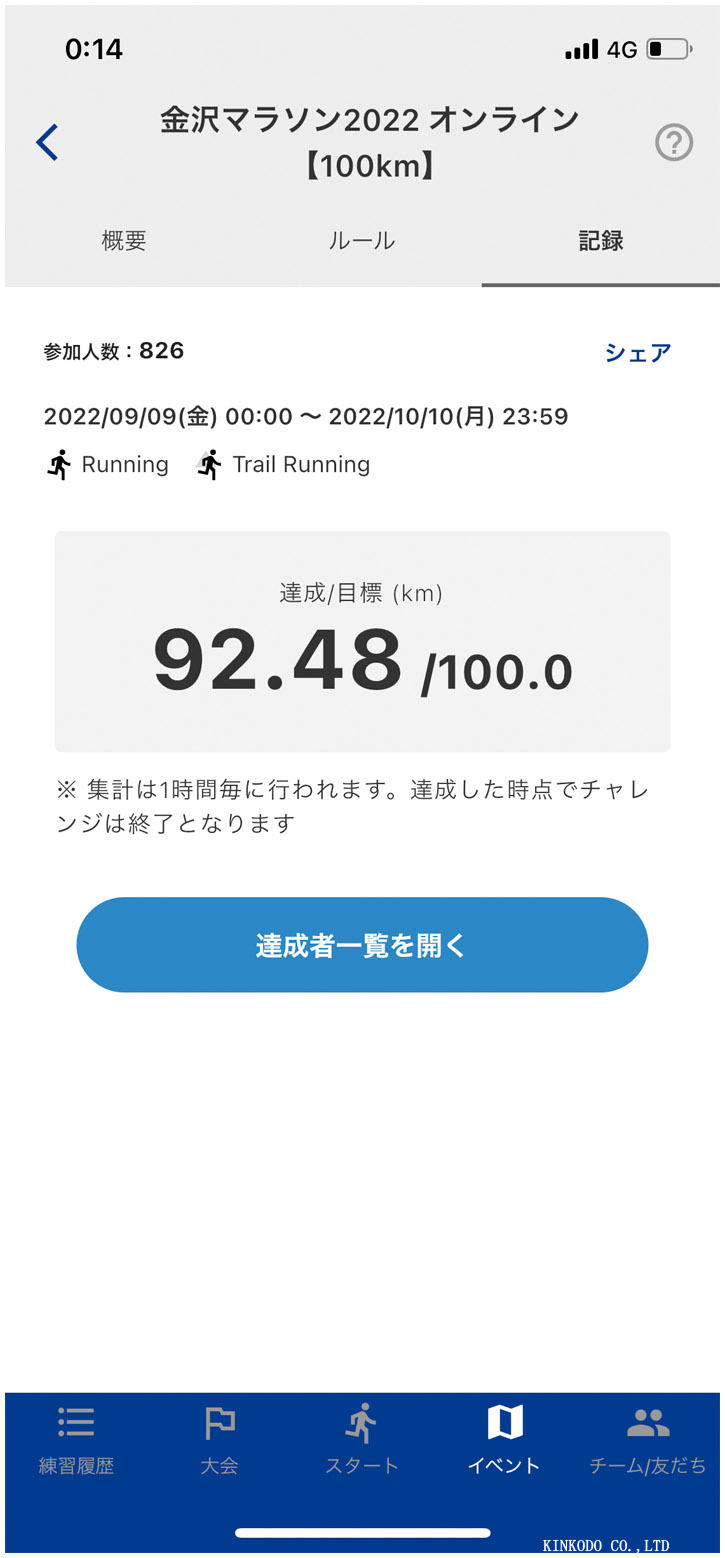Select the Trail Running activity icon
This screenshot has height=1558, width=725.
click(x=211, y=463)
